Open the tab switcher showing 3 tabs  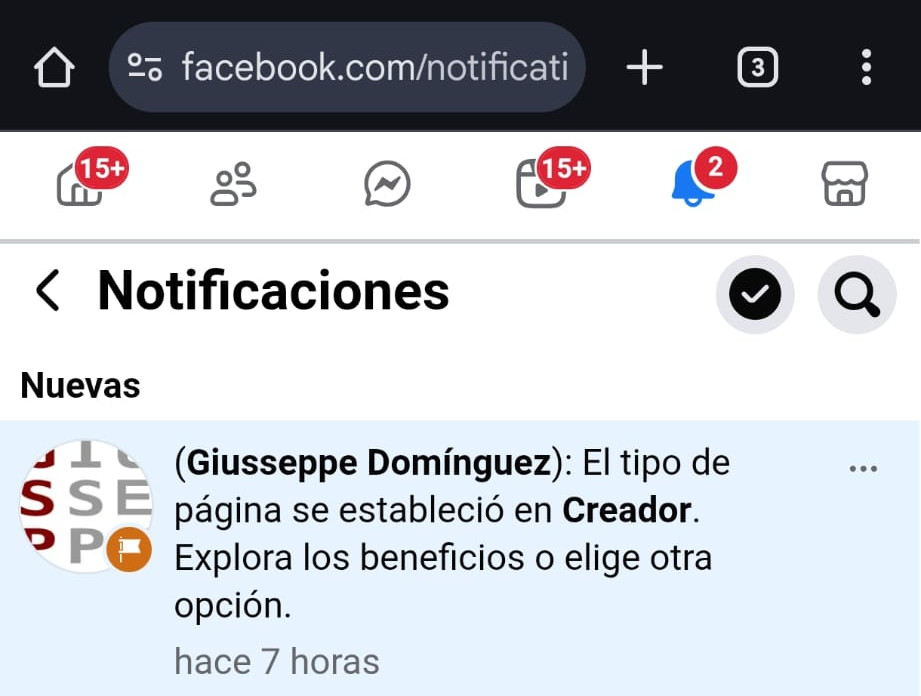[x=757, y=68]
